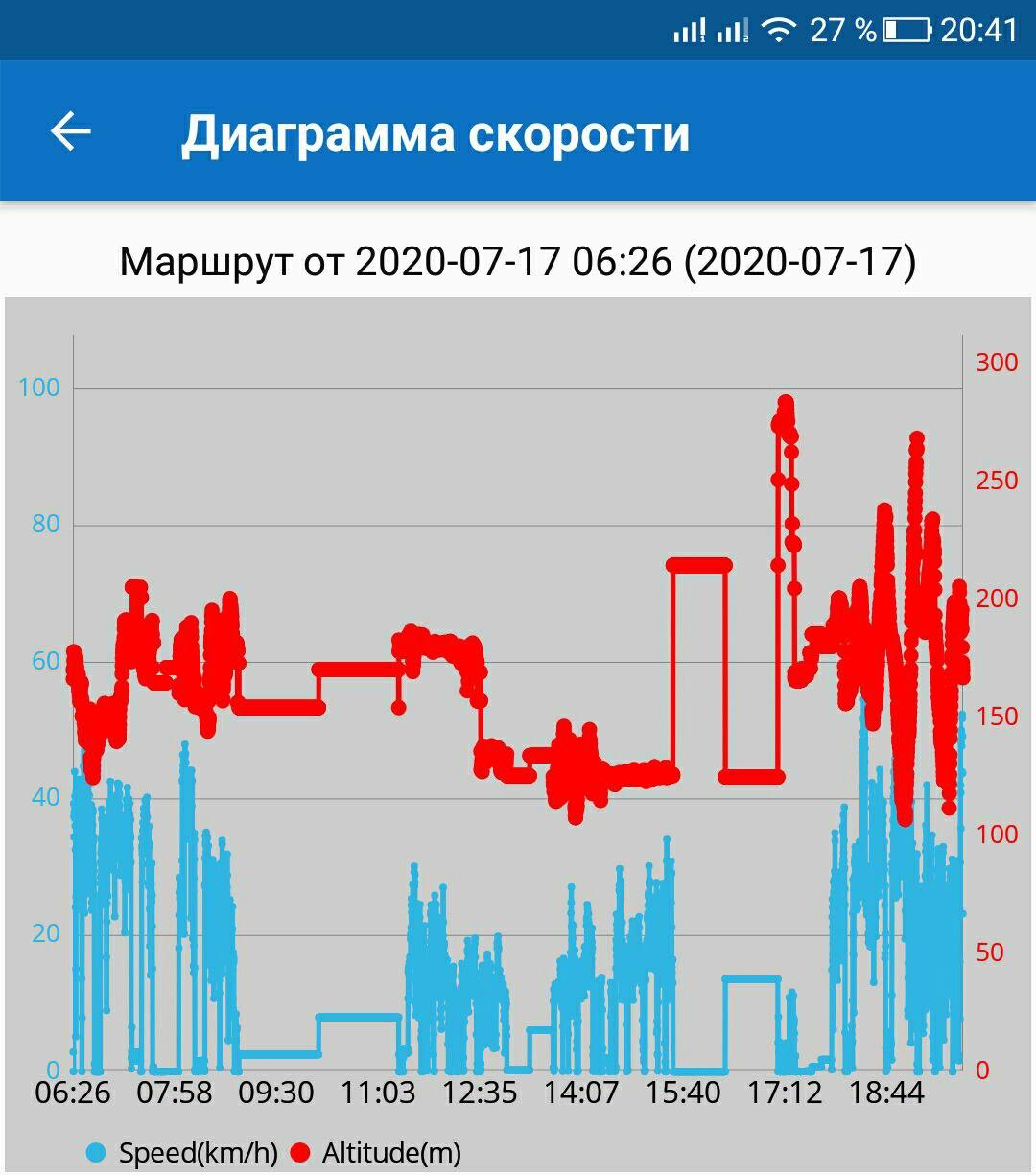The width and height of the screenshot is (1036, 1175).
Task: Toggle the Speed(km/h) legend entry
Action: [182, 1151]
